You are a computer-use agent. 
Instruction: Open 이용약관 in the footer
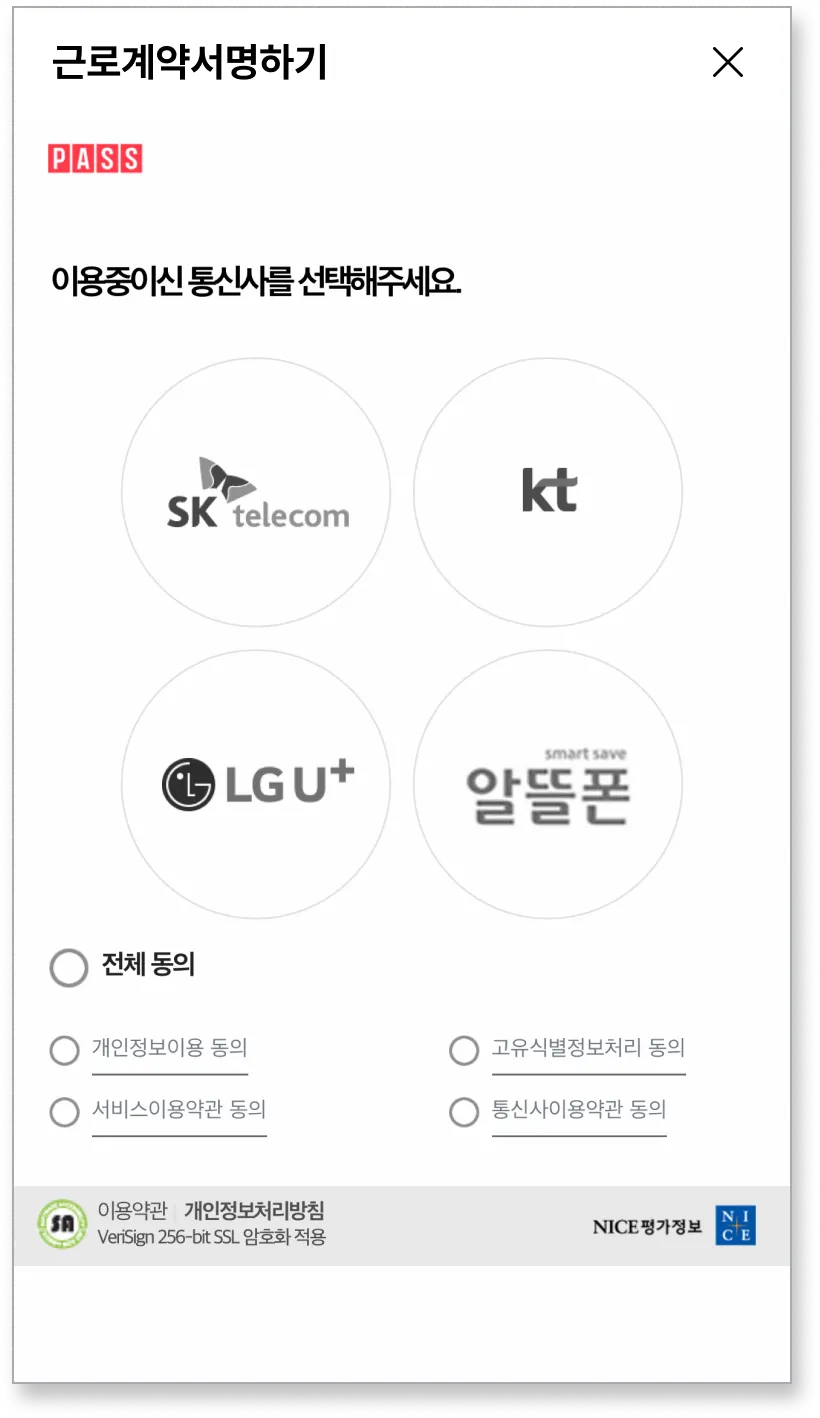[132, 1211]
